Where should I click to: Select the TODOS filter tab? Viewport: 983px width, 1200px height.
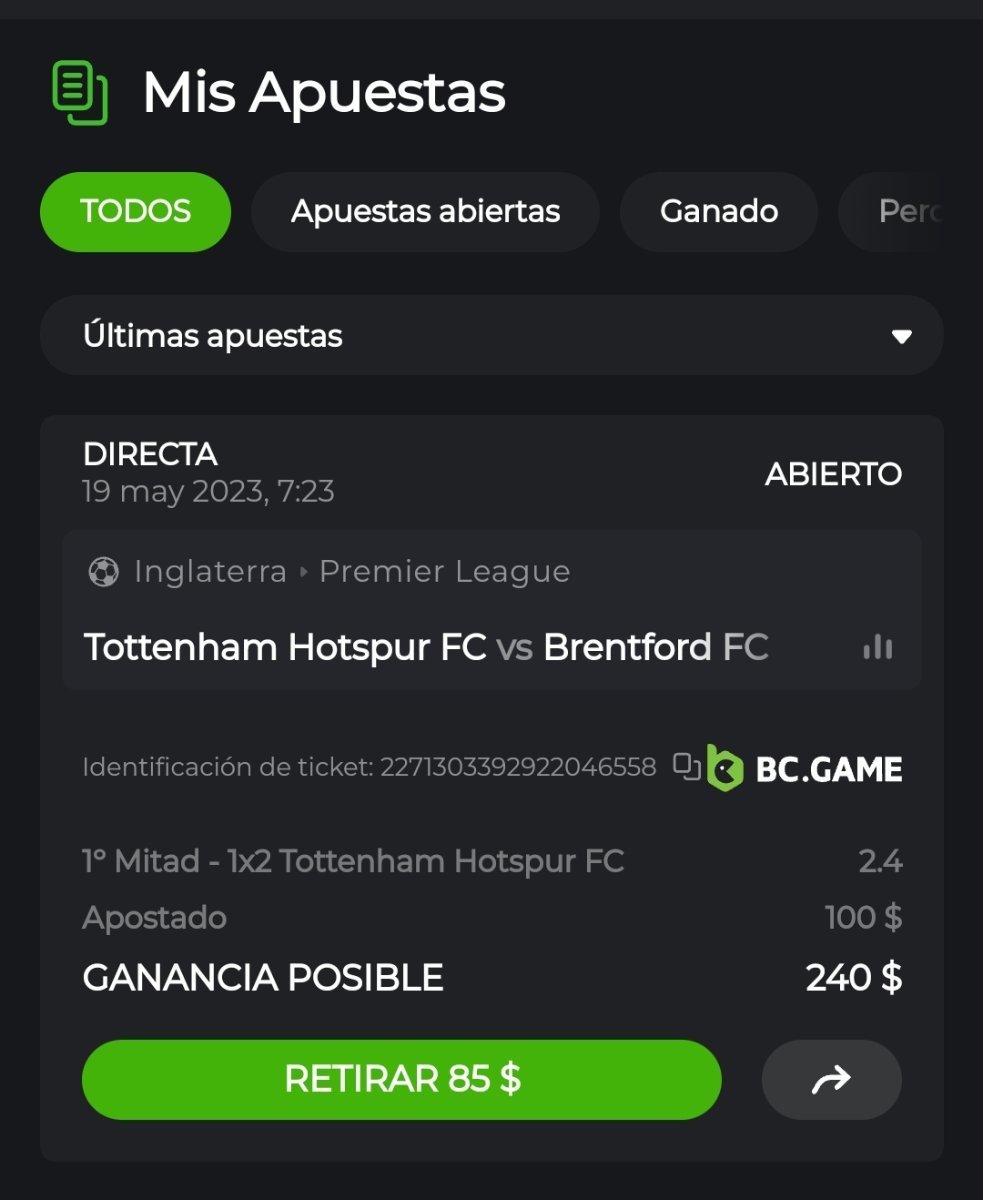point(135,212)
